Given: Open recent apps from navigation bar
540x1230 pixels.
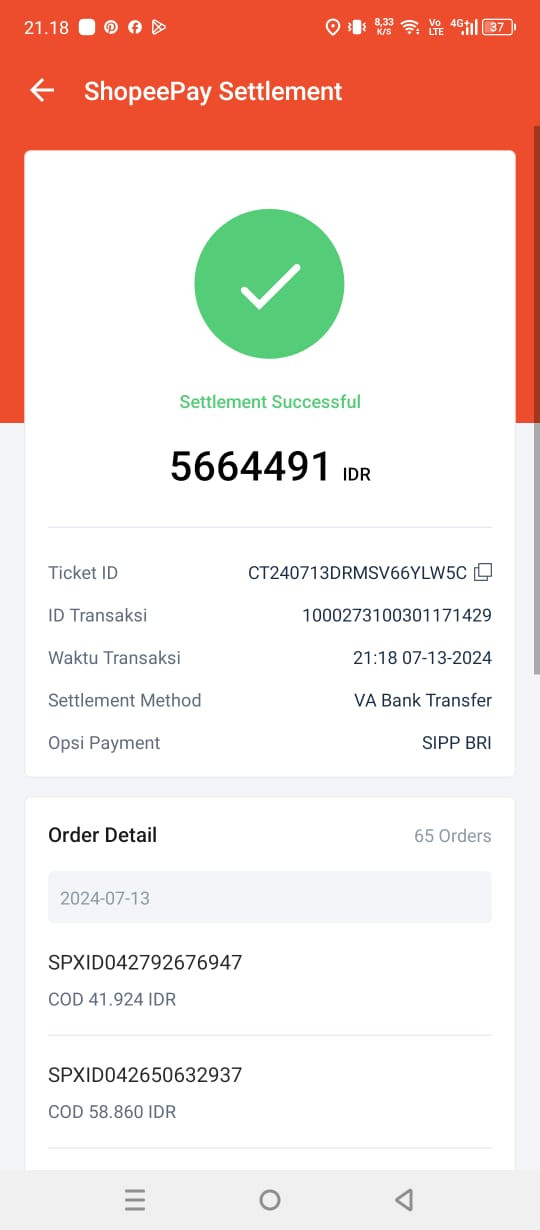Looking at the screenshot, I should 135,1200.
